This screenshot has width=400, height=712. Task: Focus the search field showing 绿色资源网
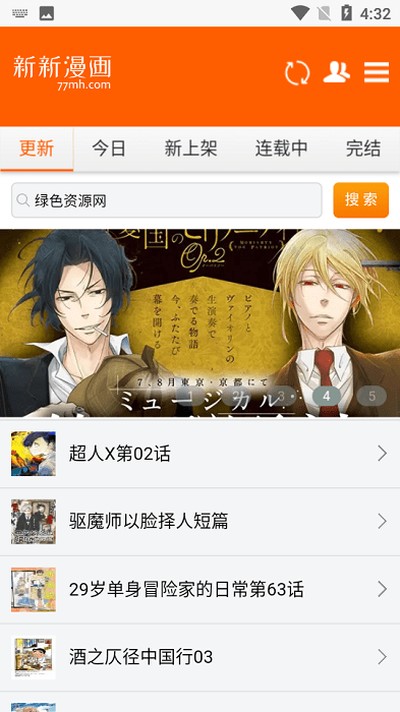pyautogui.click(x=167, y=200)
